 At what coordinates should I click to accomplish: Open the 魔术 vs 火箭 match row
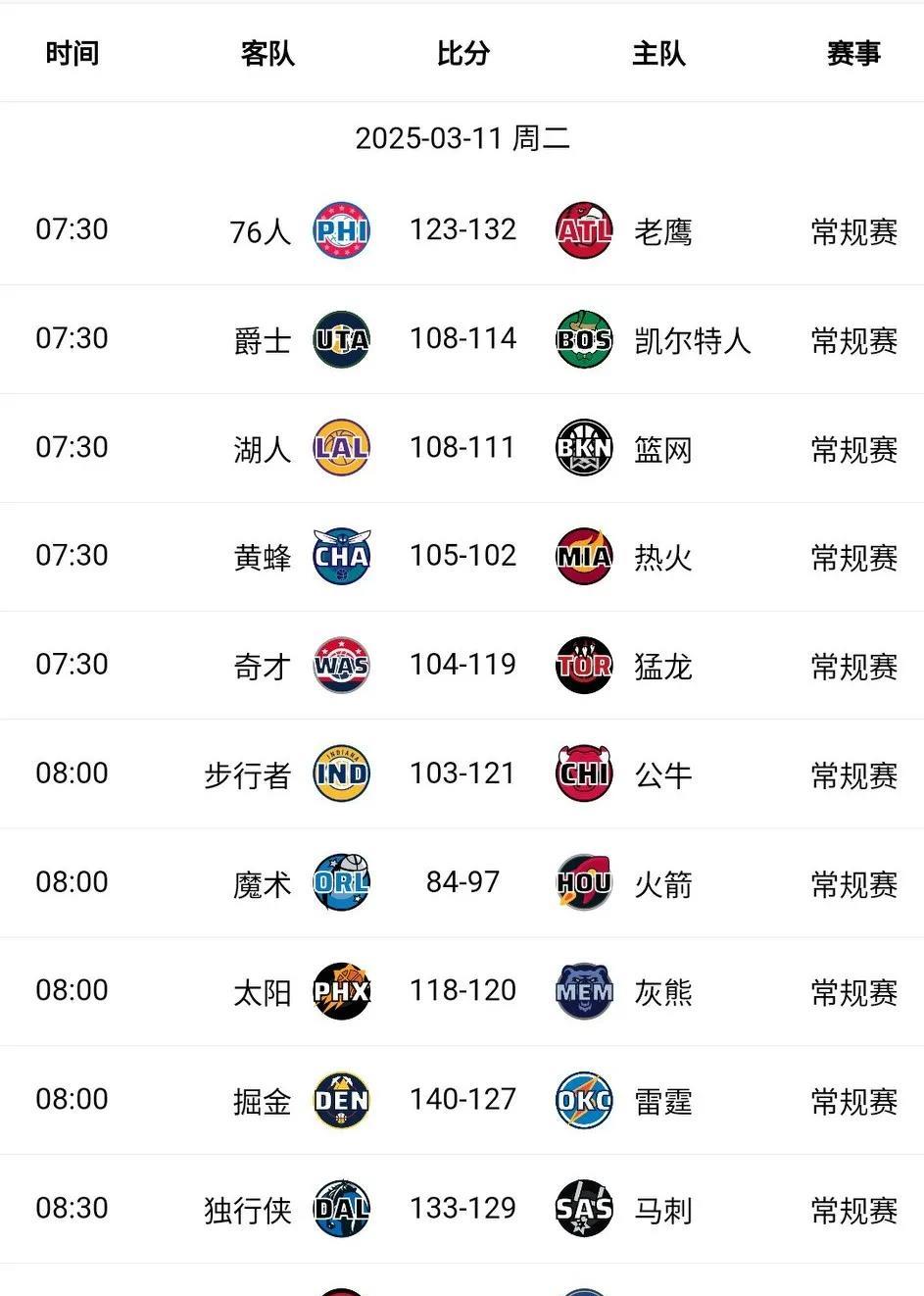tap(462, 882)
